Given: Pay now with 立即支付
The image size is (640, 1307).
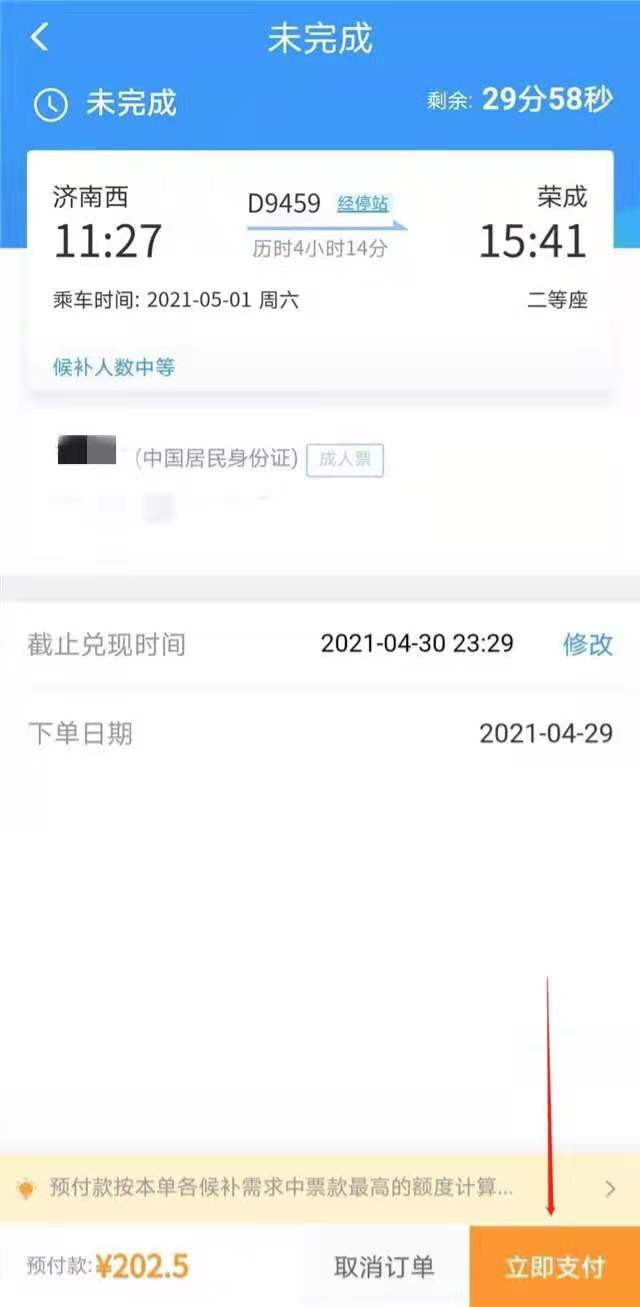Looking at the screenshot, I should [x=555, y=1267].
